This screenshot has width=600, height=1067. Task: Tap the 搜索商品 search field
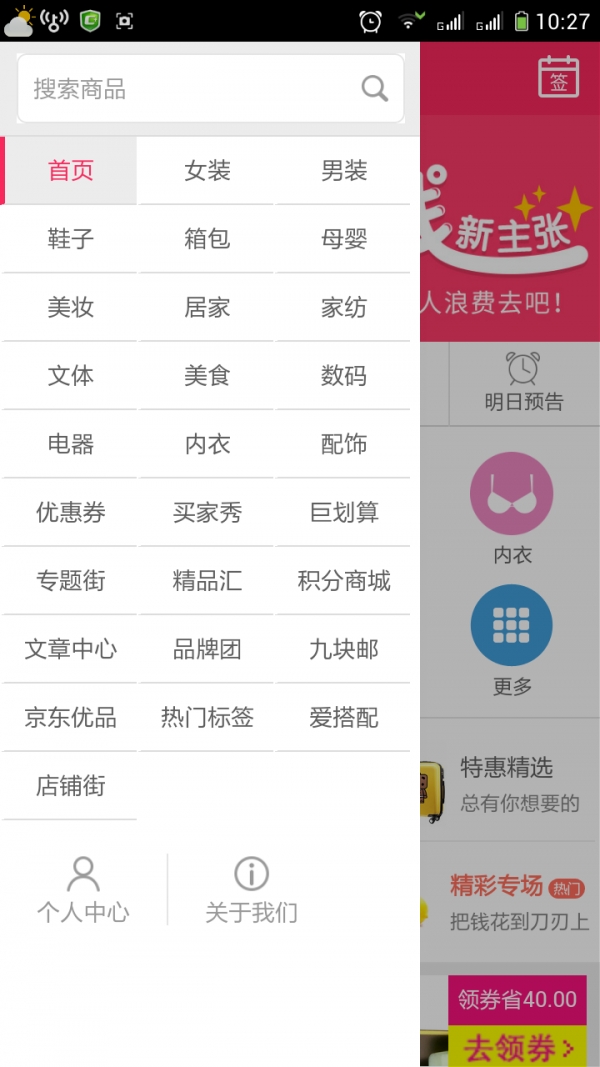[190, 89]
